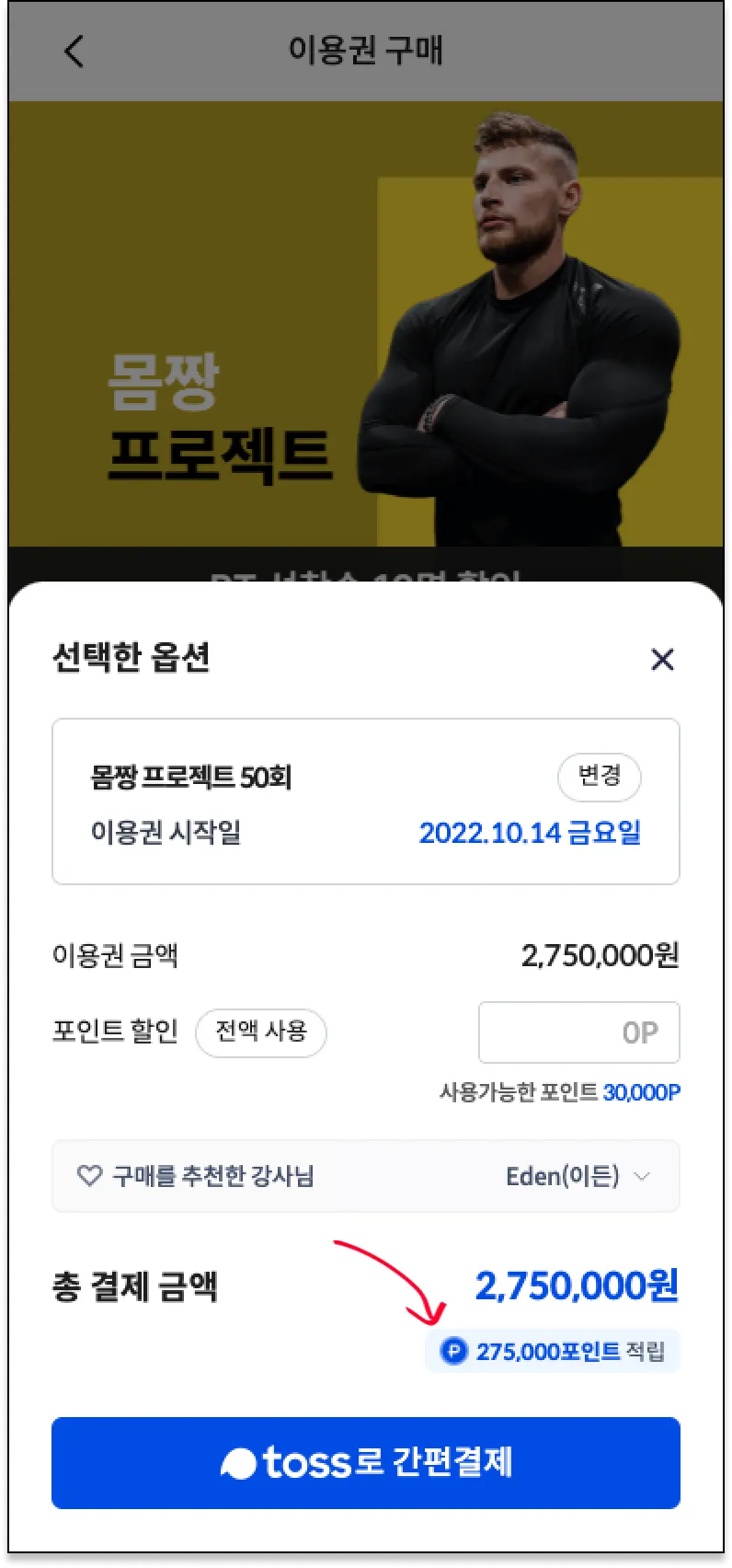Go back from 이용권 구매 page
Screen dimensions: 732x1568
[74, 51]
